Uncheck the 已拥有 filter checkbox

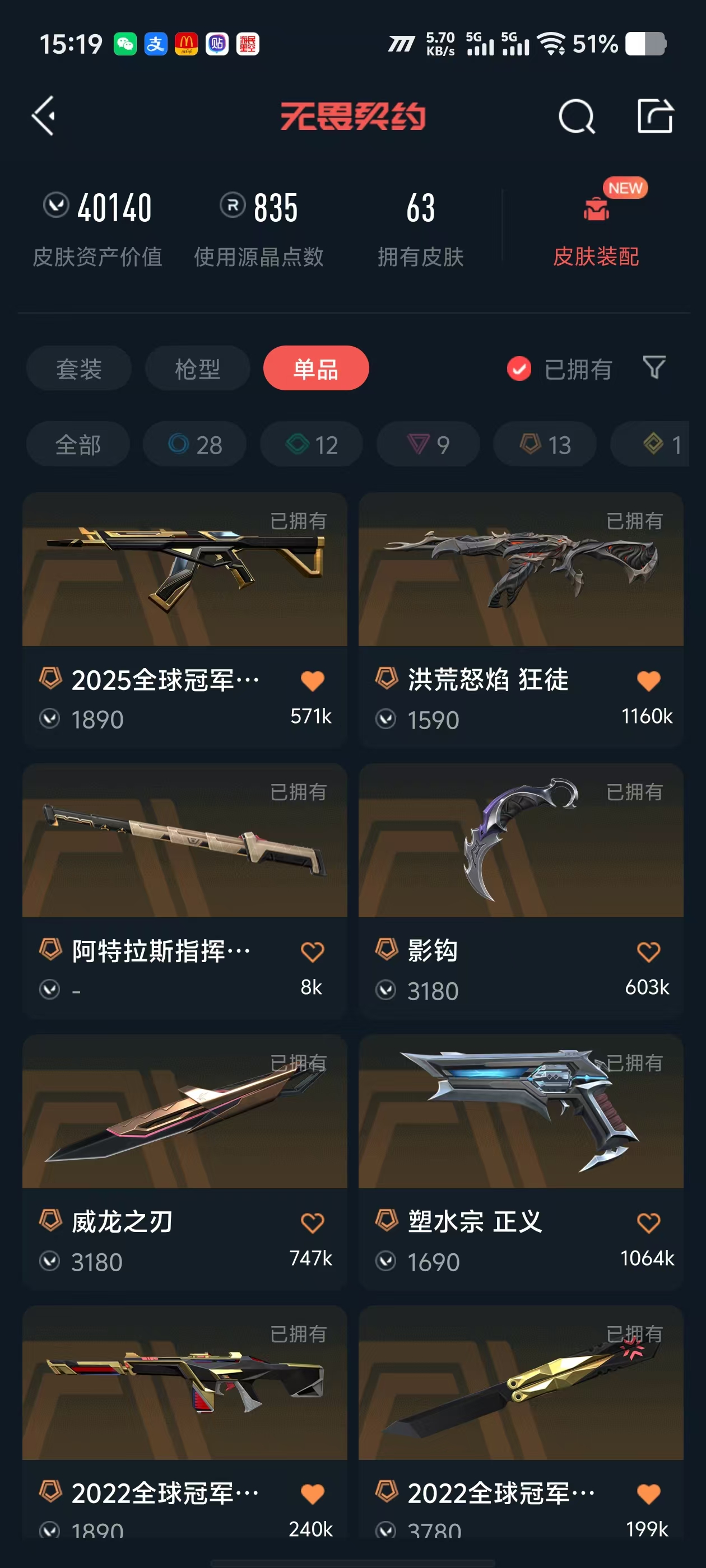(519, 369)
